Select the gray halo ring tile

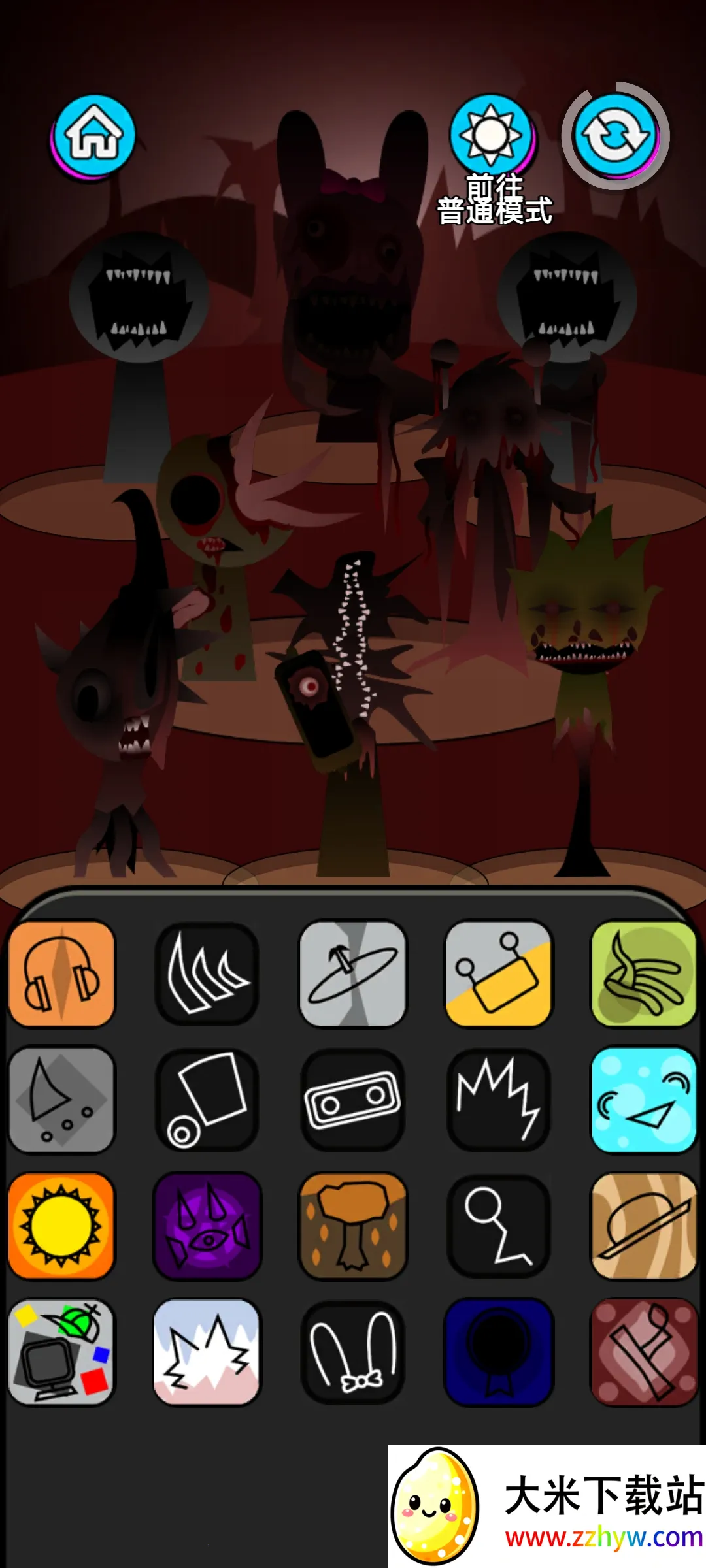(x=352, y=973)
